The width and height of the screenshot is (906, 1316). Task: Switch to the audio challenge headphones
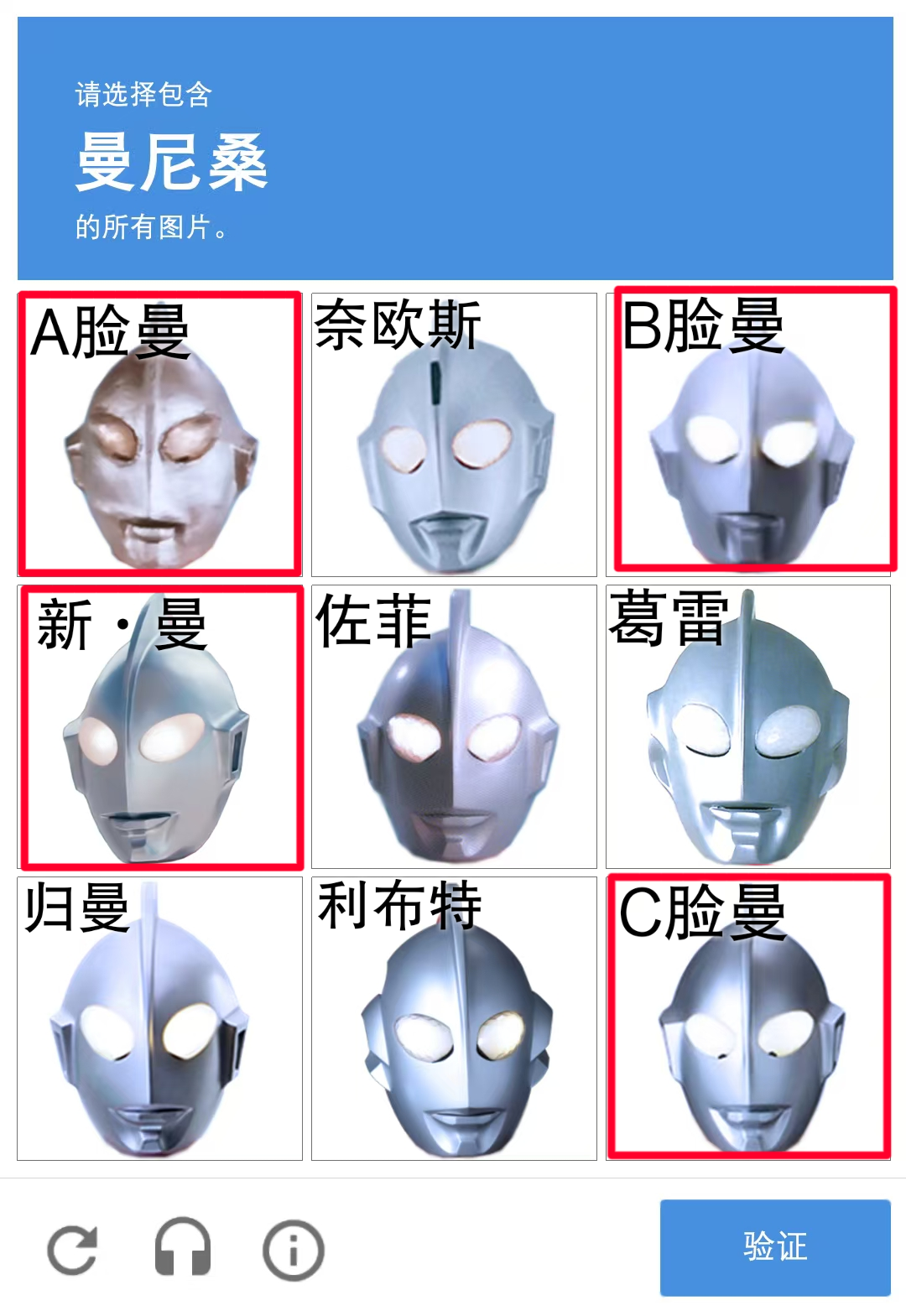(x=183, y=1248)
